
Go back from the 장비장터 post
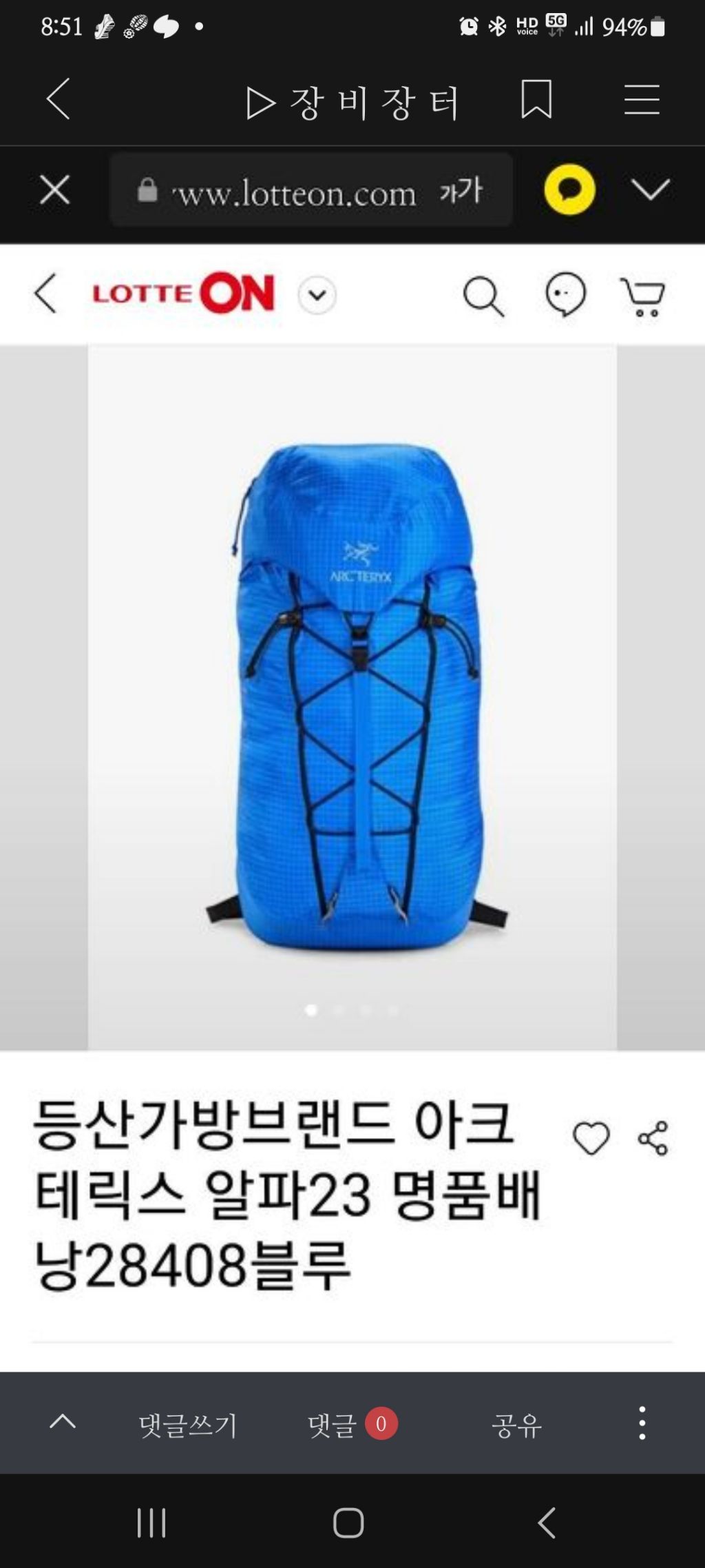click(x=58, y=99)
